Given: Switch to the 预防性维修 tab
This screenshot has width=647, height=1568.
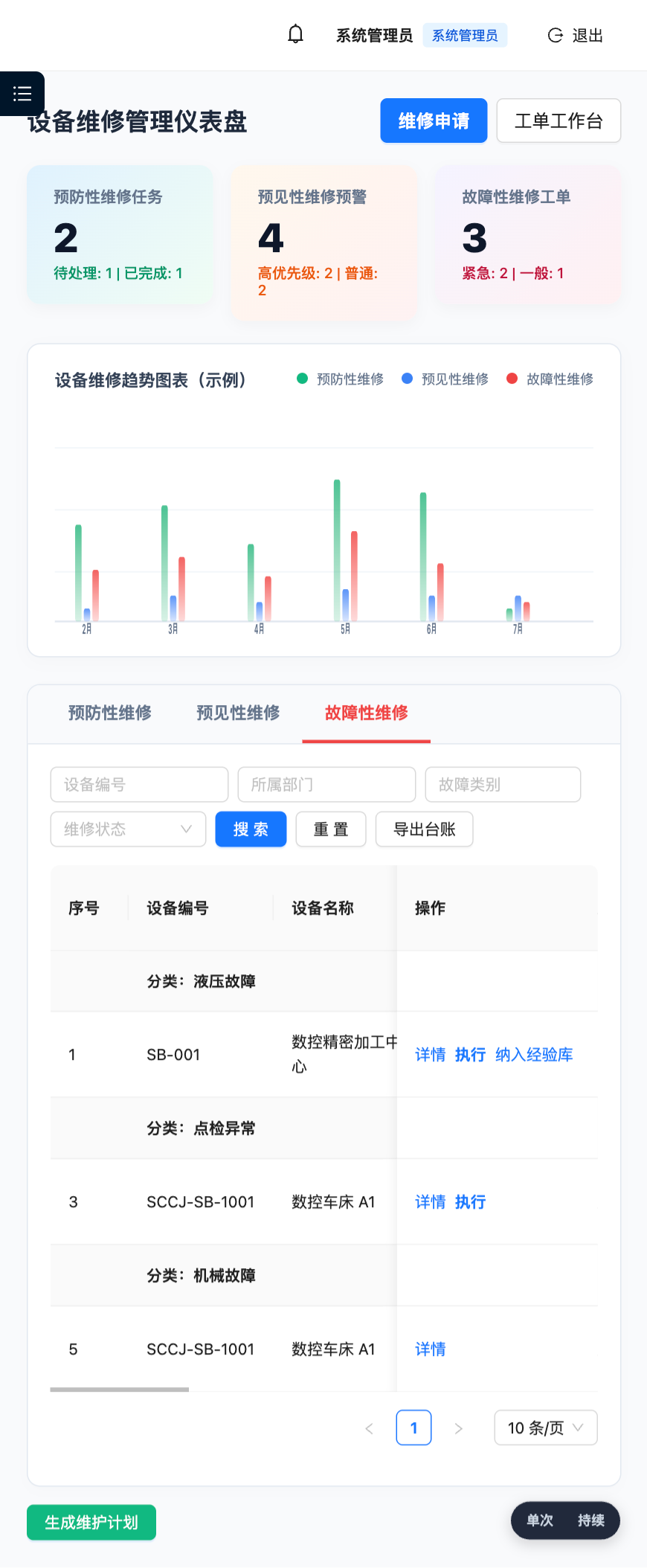Looking at the screenshot, I should [110, 713].
